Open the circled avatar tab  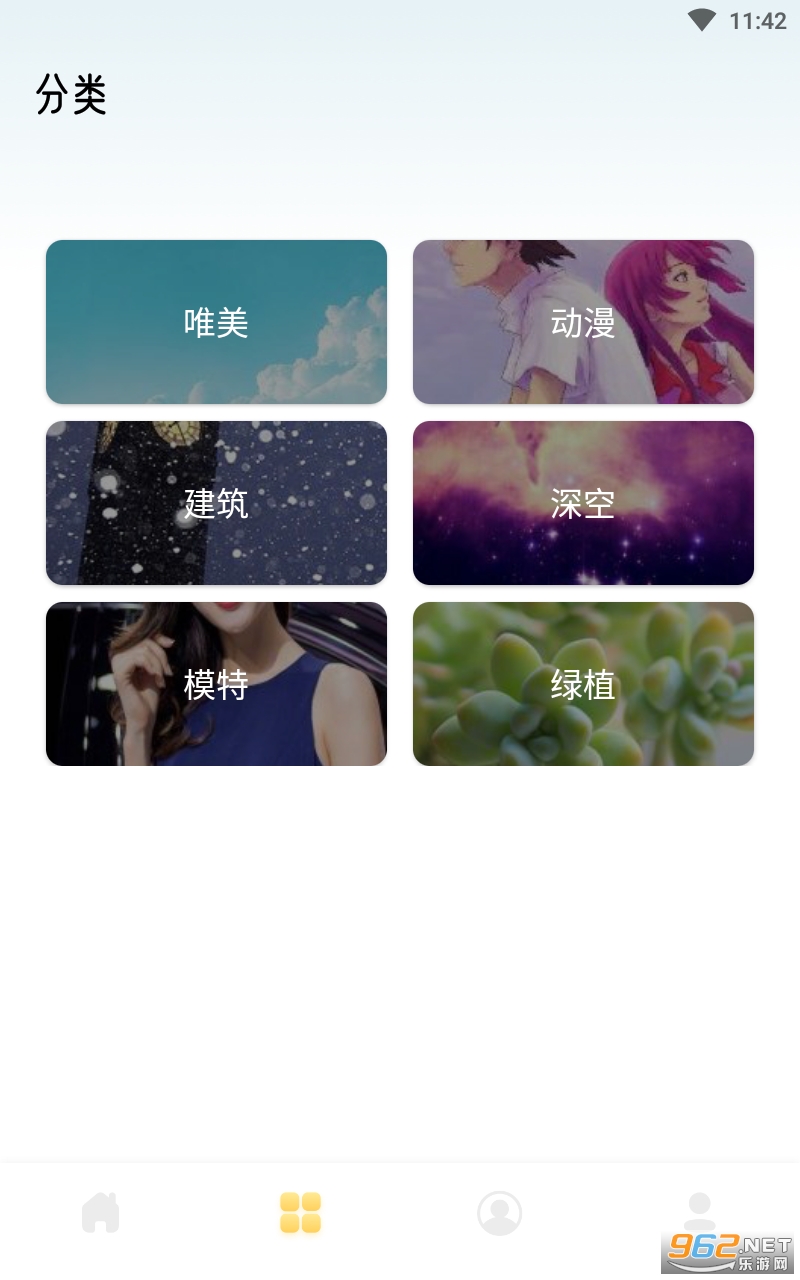499,1213
